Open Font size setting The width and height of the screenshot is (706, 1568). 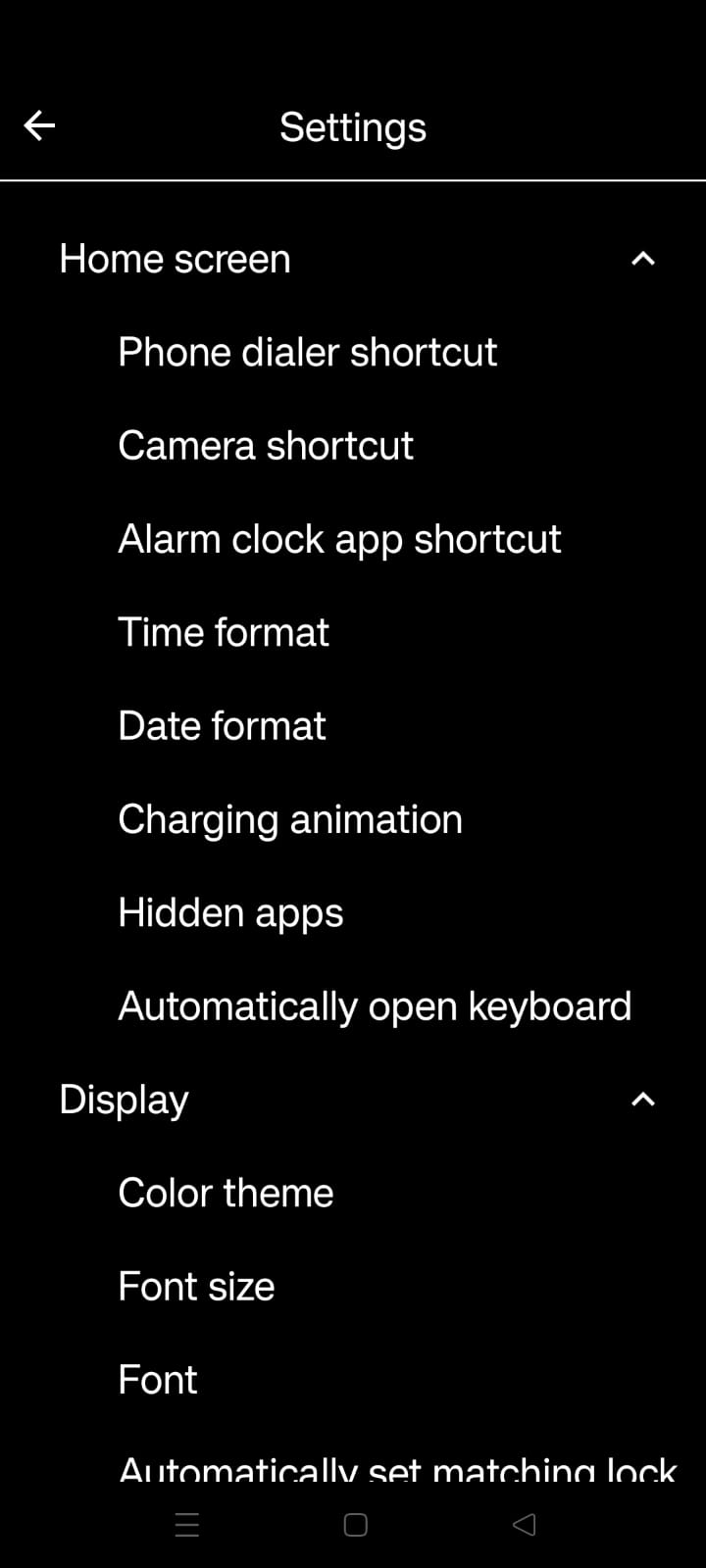[x=196, y=1286]
